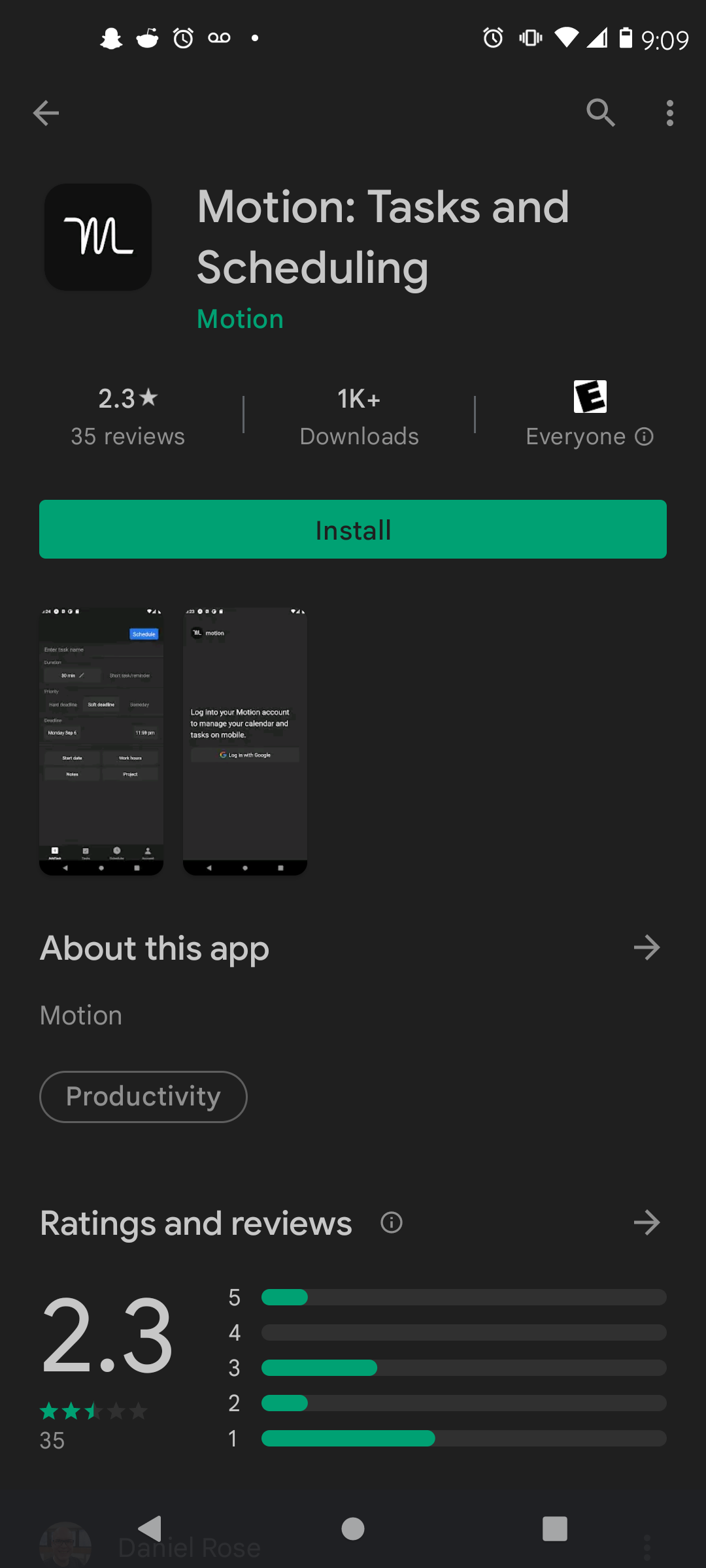
Task: Install Motion: Tasks and Scheduling
Action: (353, 529)
